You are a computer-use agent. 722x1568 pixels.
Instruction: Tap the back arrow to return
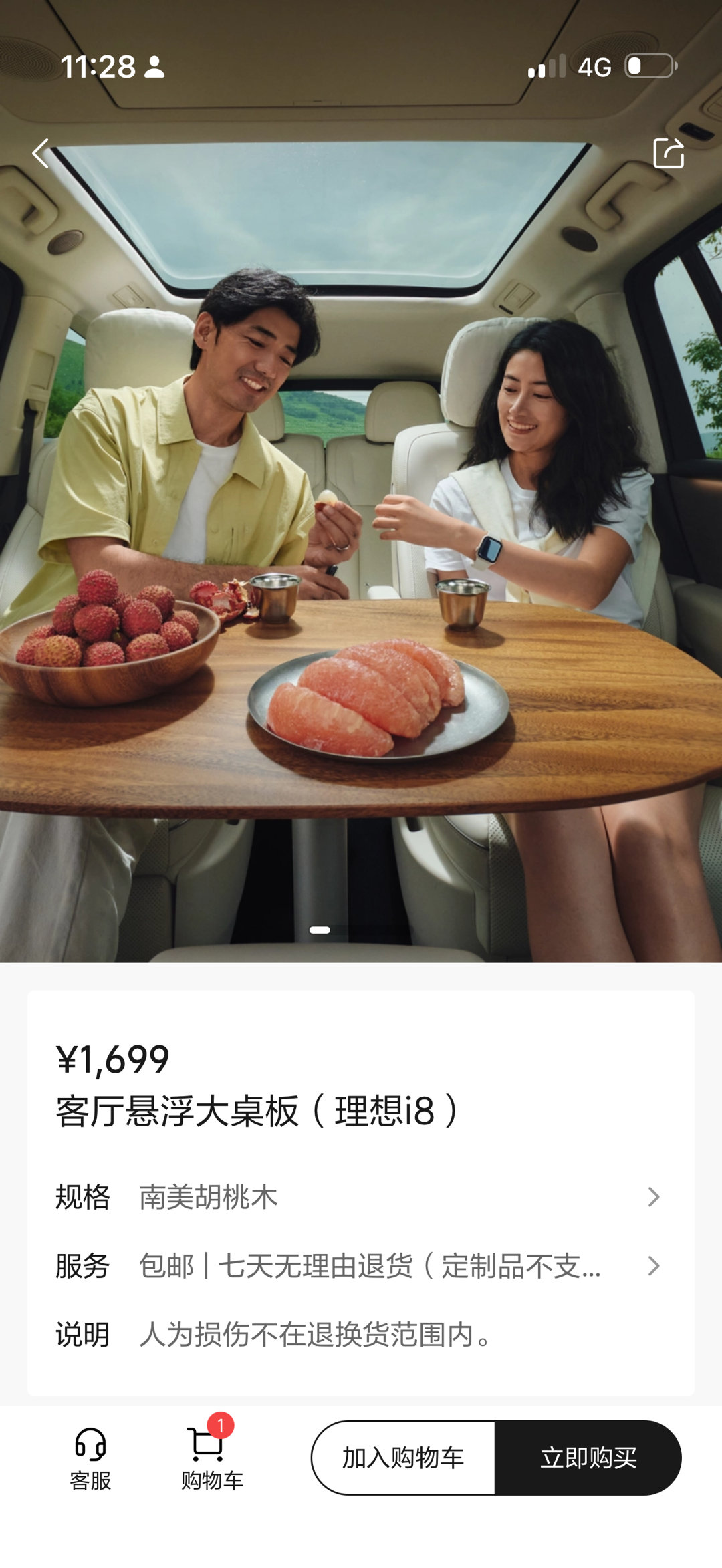click(41, 155)
